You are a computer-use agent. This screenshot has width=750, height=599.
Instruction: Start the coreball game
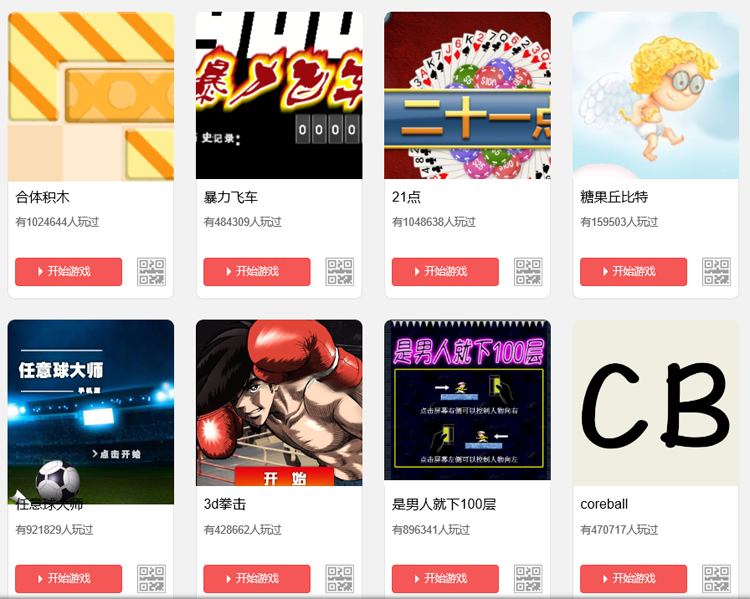pyautogui.click(x=633, y=578)
